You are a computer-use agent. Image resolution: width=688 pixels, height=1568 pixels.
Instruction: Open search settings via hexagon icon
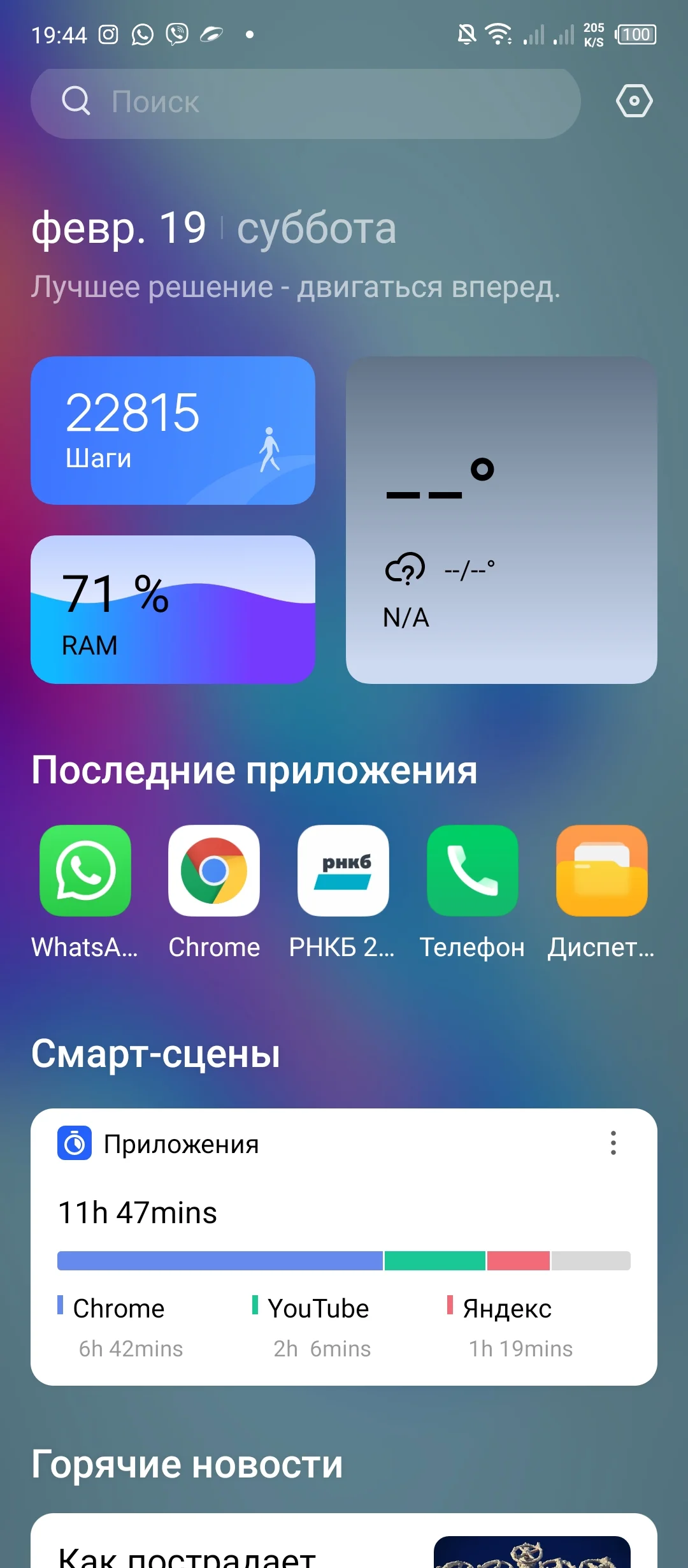[634, 101]
